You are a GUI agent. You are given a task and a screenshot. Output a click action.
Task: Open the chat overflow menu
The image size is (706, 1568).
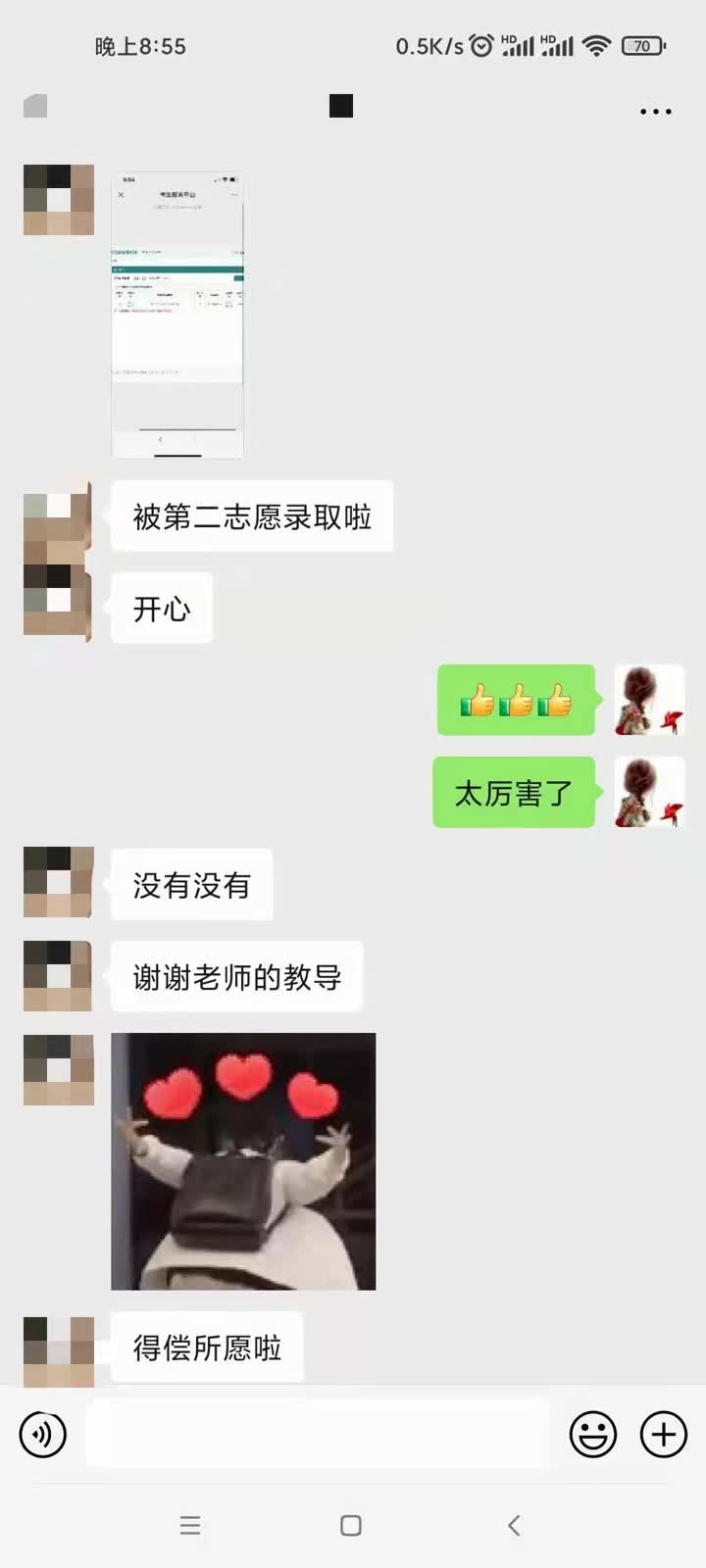coord(655,112)
